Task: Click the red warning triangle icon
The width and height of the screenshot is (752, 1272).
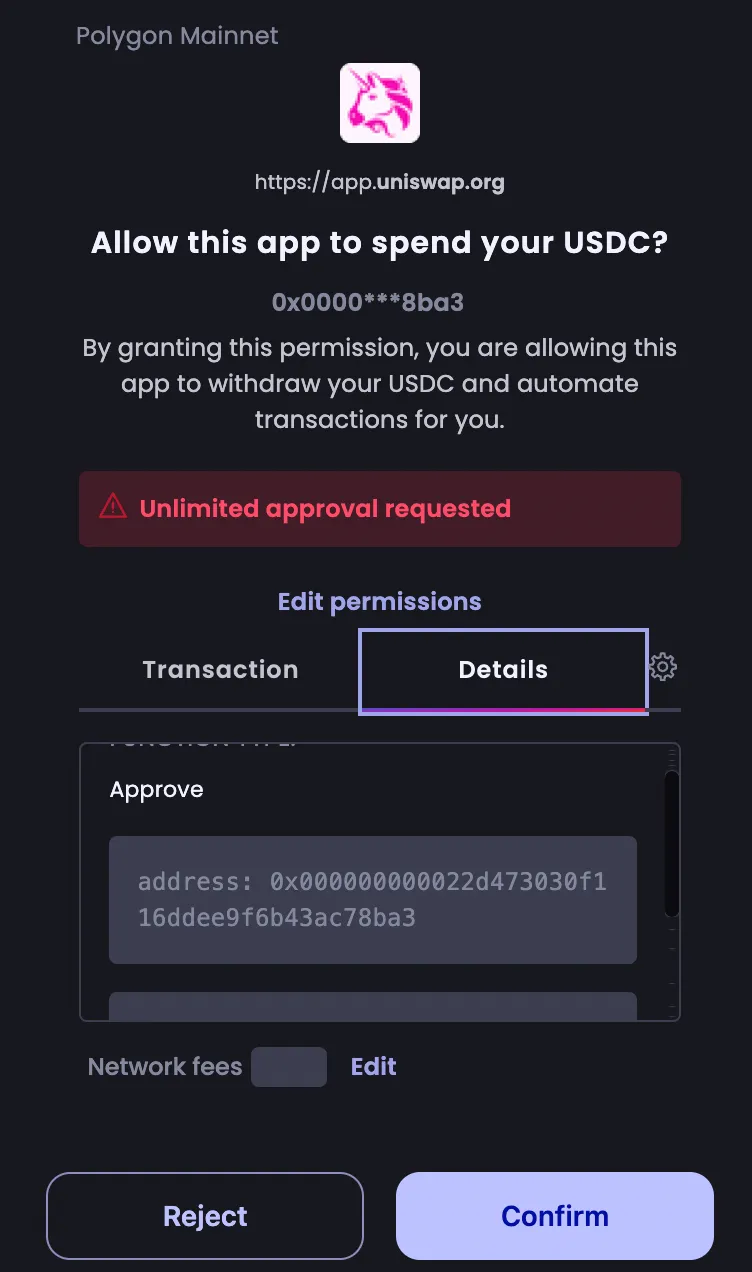Action: [x=113, y=508]
